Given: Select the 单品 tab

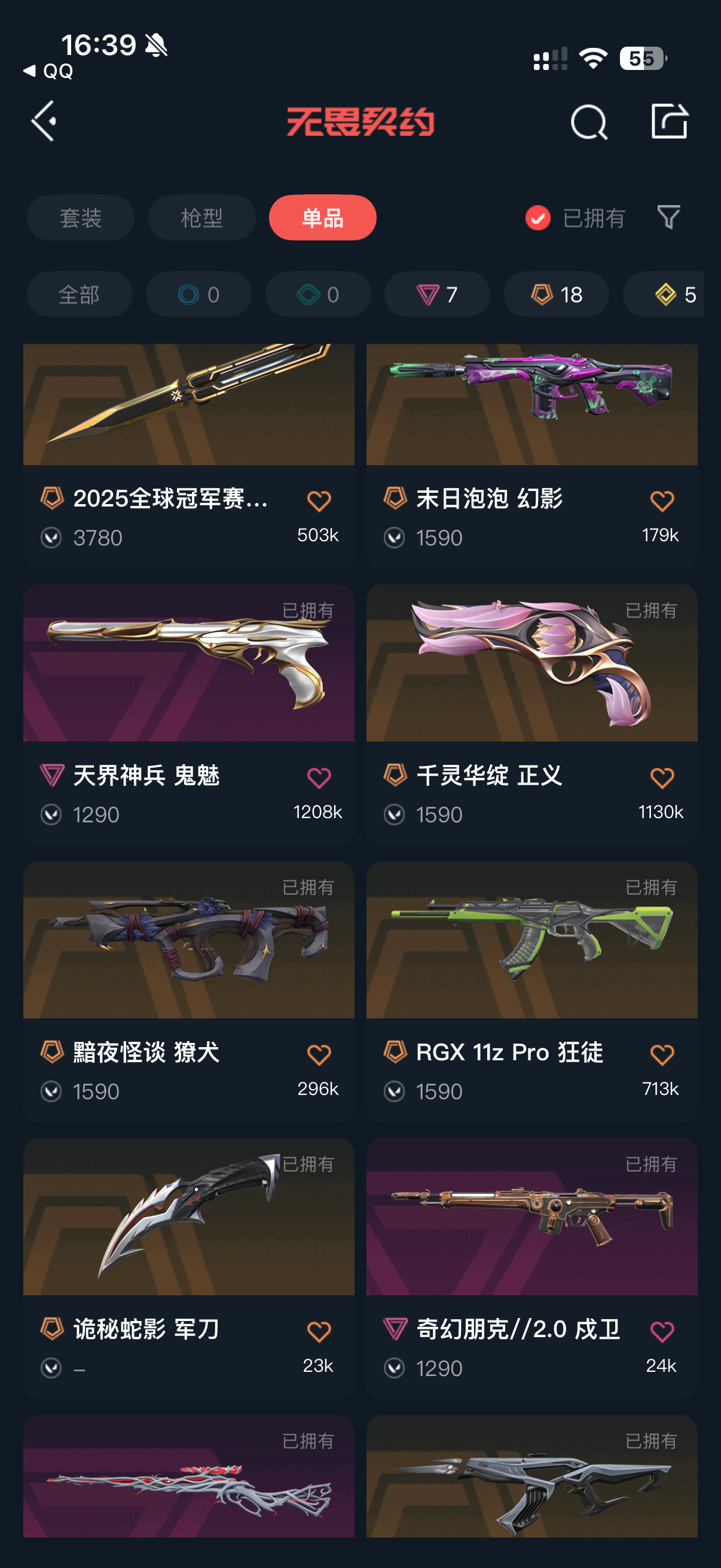Looking at the screenshot, I should 322,217.
